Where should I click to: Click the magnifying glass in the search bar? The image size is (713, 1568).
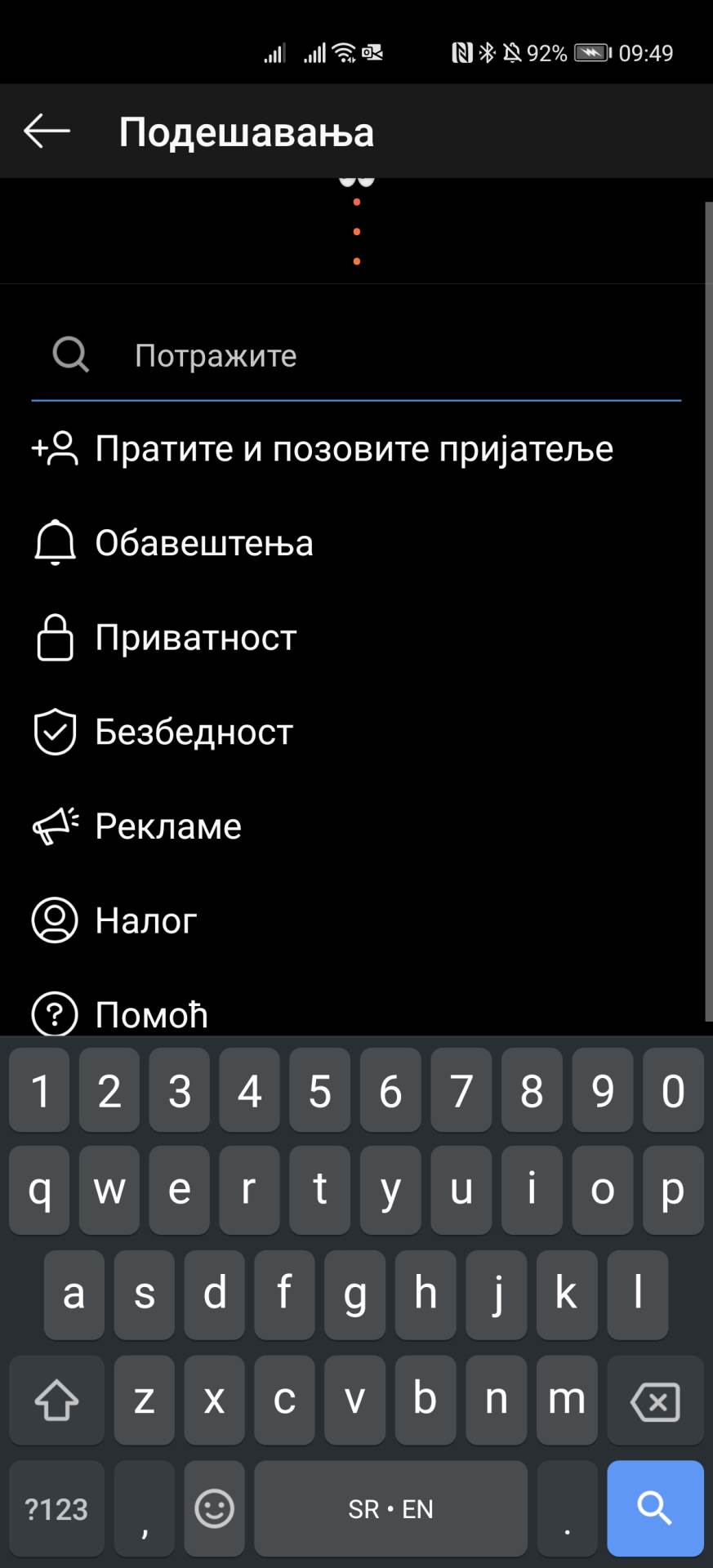[69, 354]
